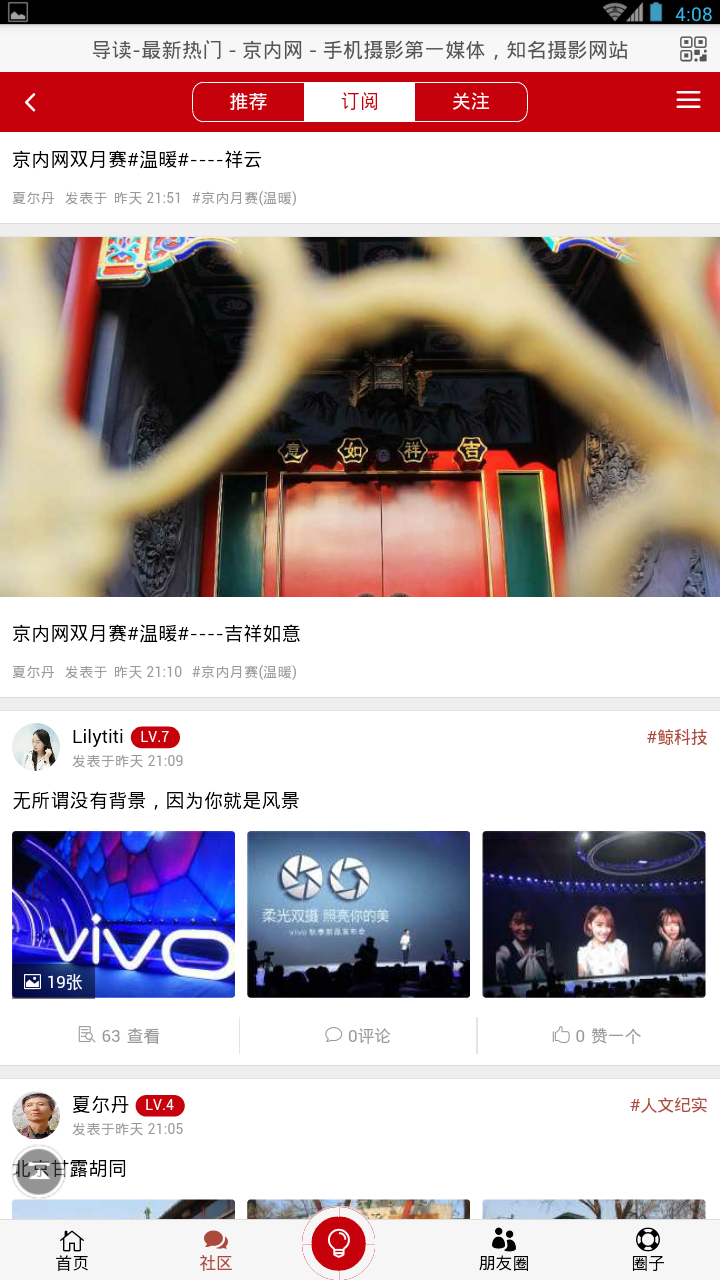Select the 订阅 tab
Screen dimensions: 720x1280
pyautogui.click(x=359, y=102)
